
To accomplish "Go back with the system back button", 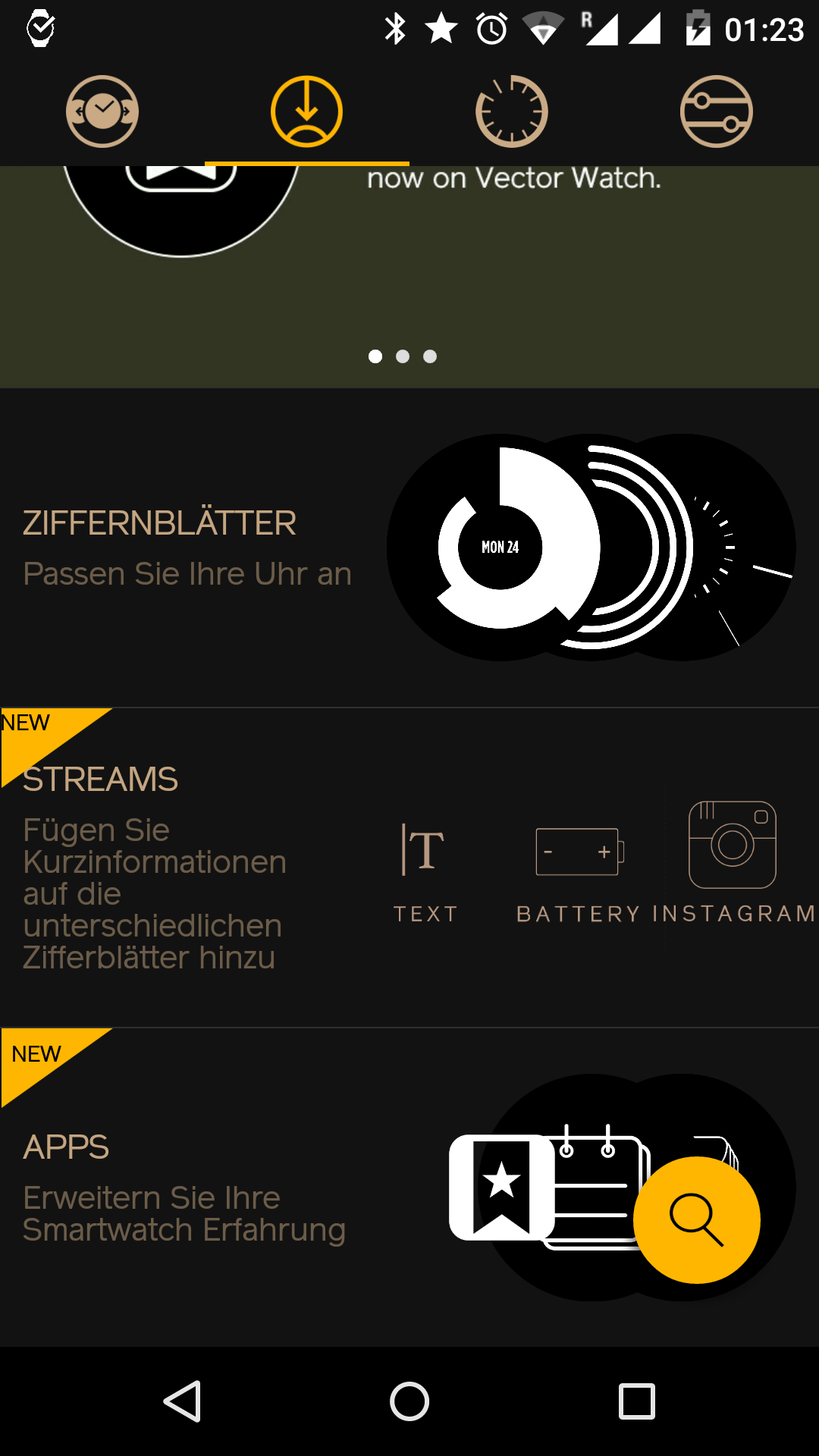I will (182, 1401).
